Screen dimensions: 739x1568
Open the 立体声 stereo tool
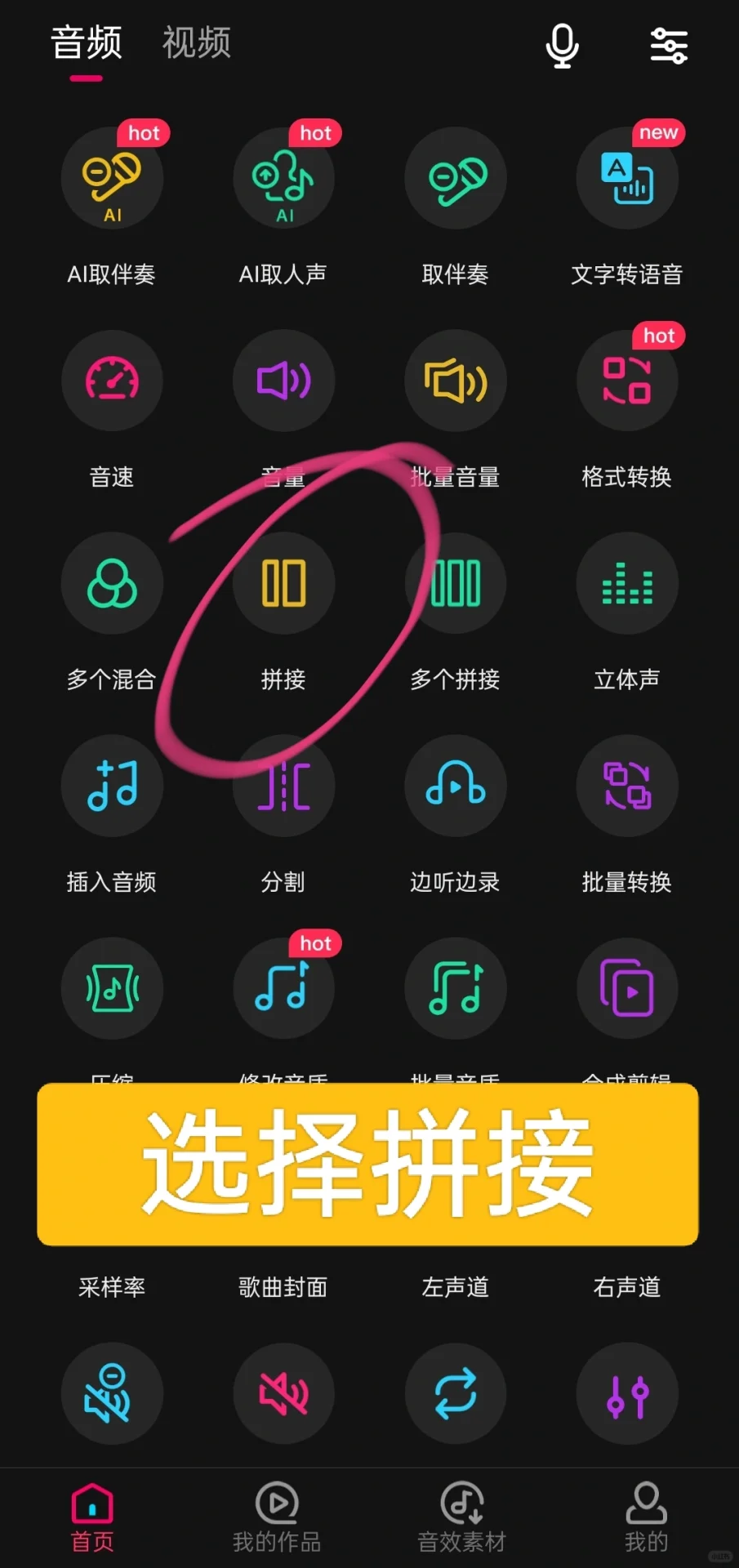coord(626,583)
